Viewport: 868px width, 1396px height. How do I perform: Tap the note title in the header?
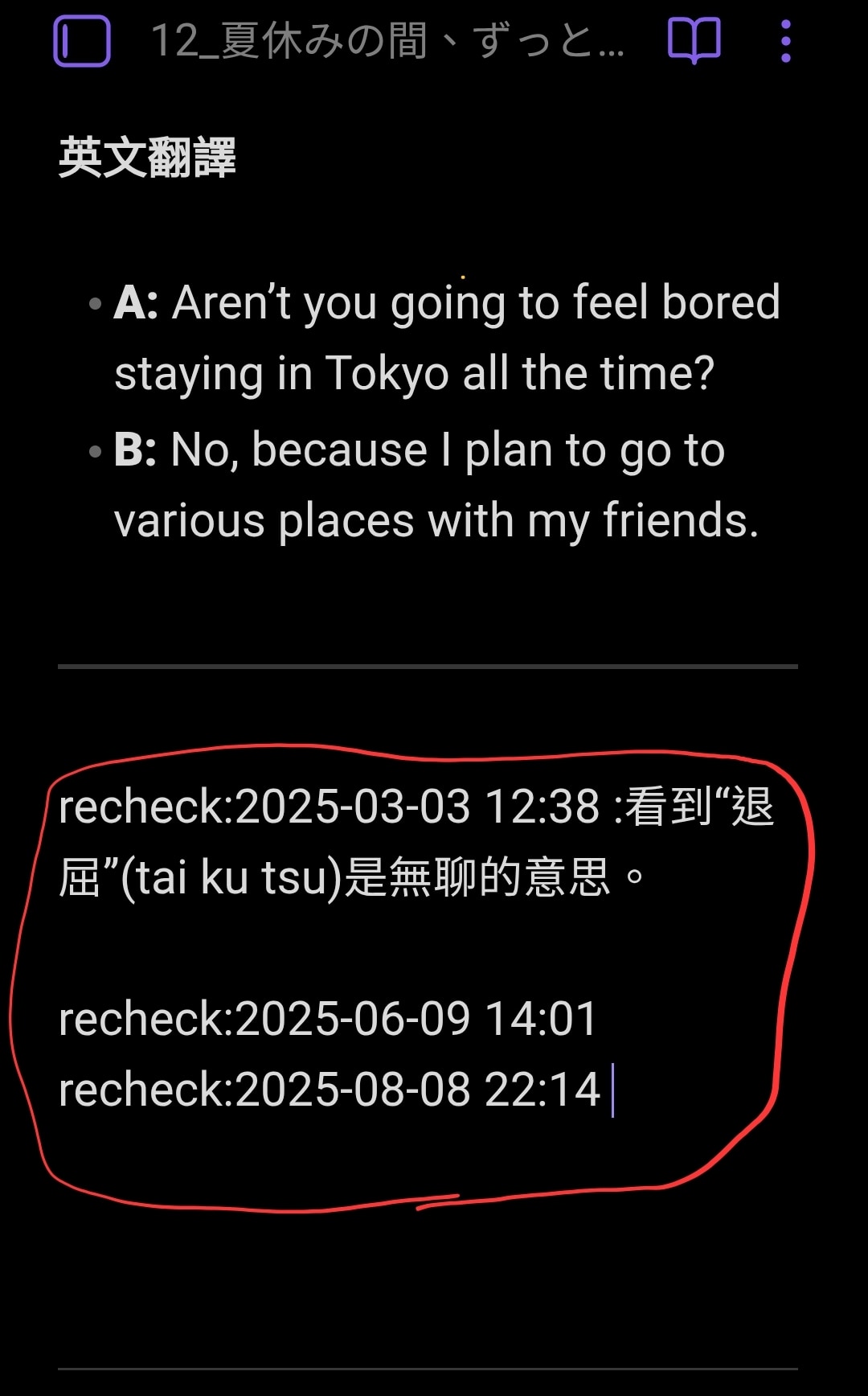tap(387, 41)
